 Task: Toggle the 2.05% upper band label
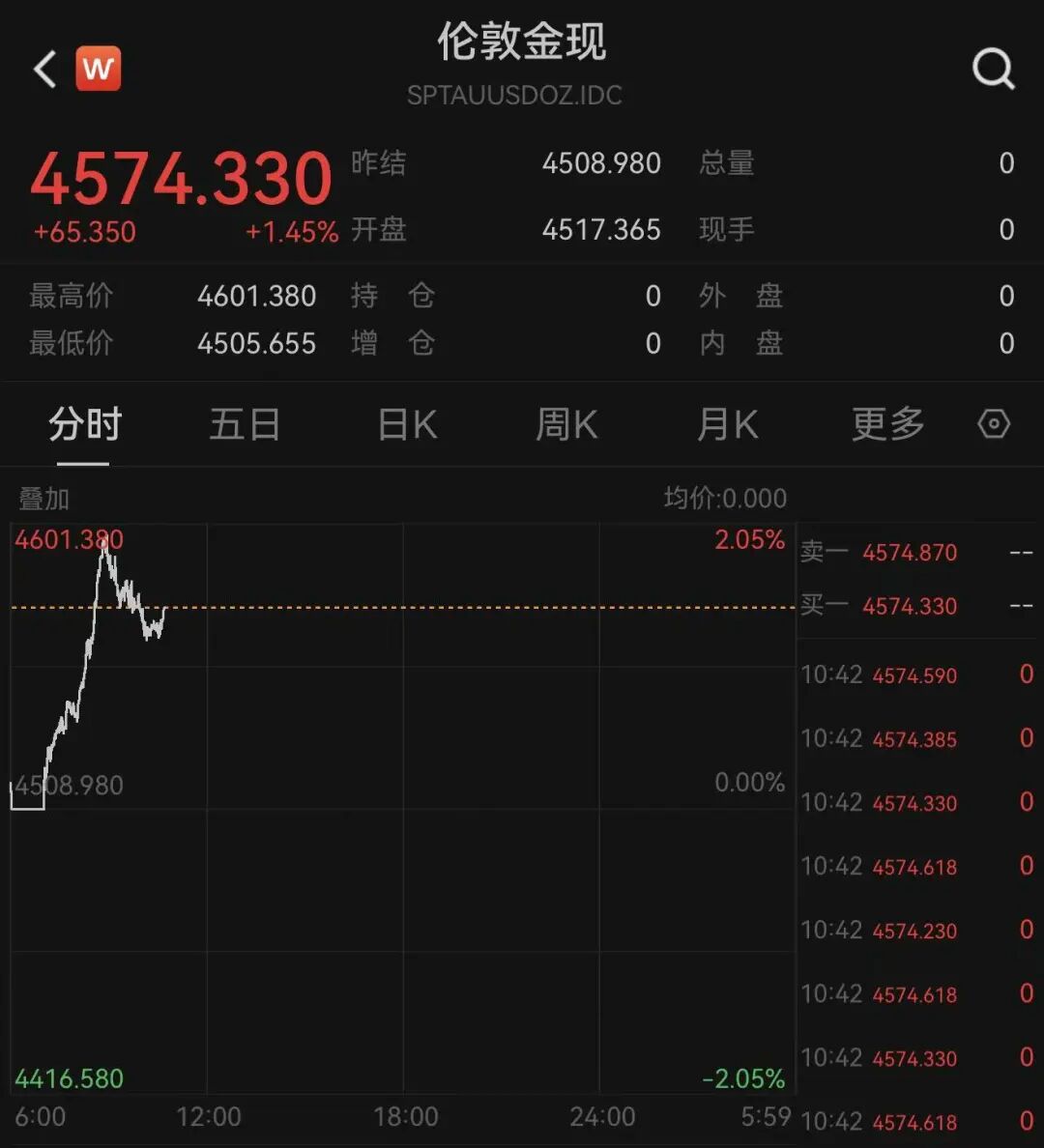tap(749, 540)
